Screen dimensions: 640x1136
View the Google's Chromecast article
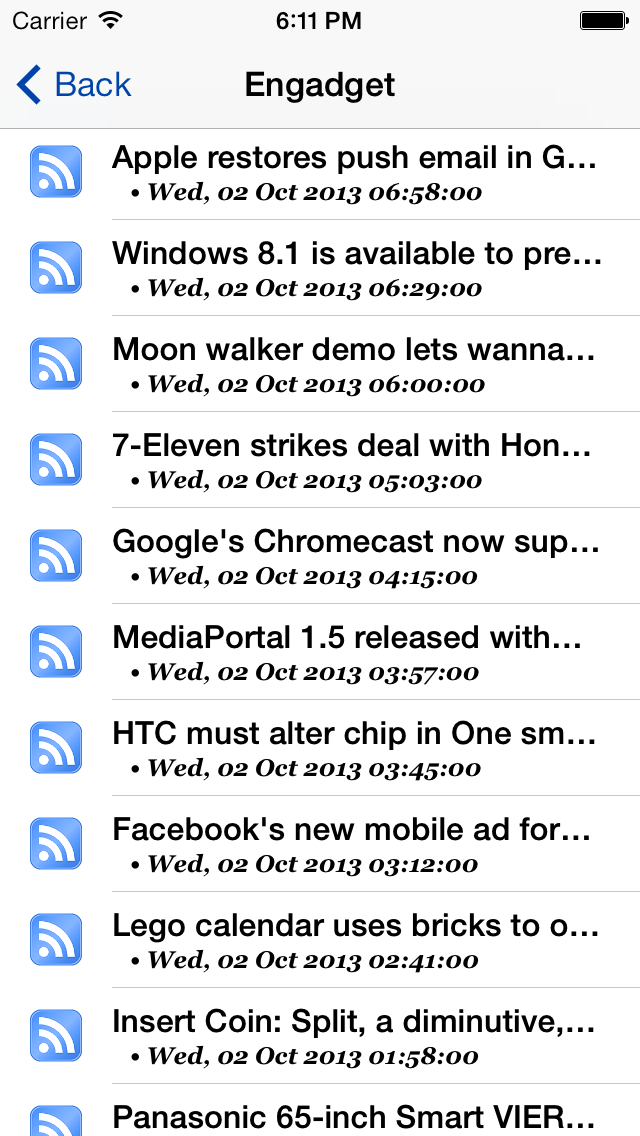tap(320, 556)
